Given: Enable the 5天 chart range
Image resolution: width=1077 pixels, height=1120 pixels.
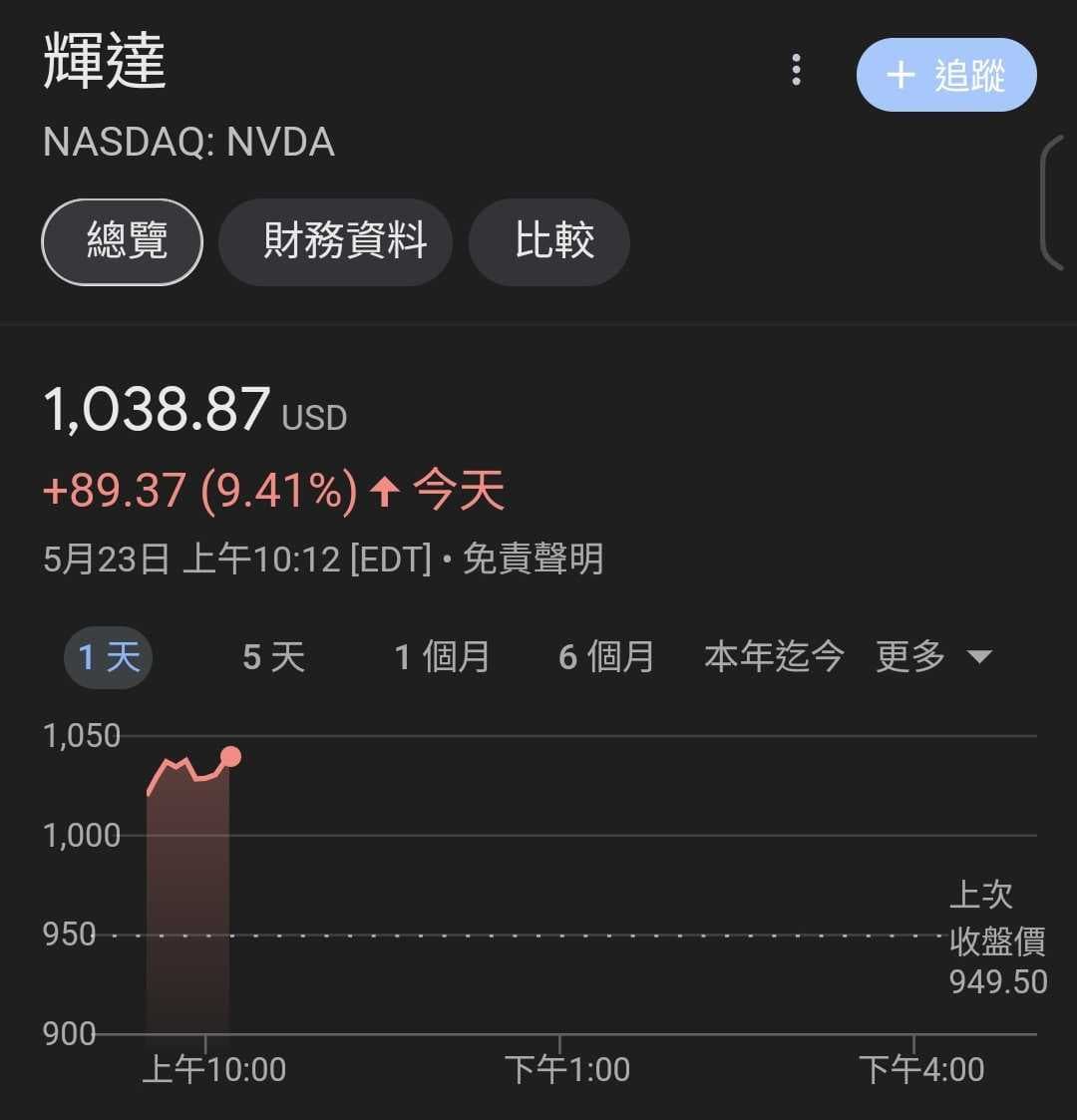Looking at the screenshot, I should [270, 656].
